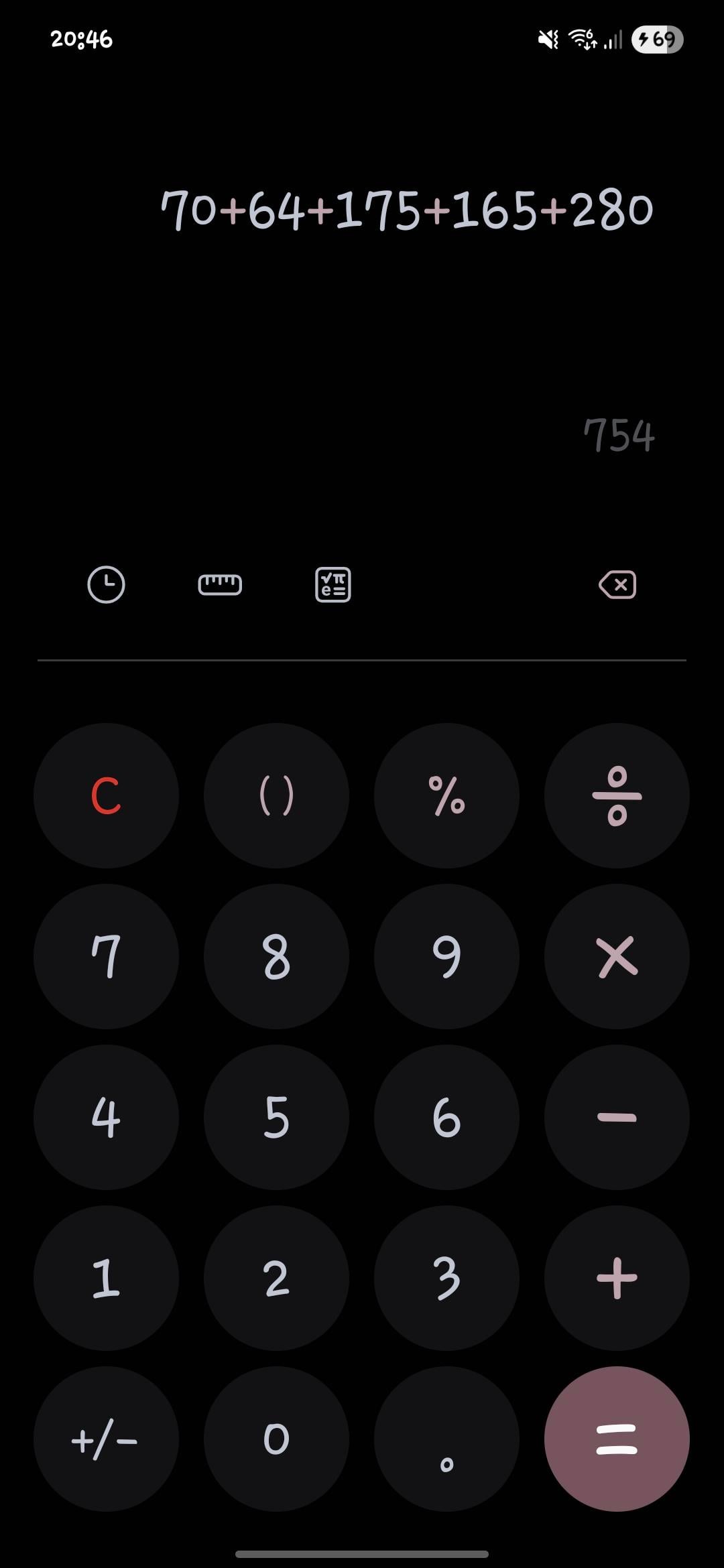Enter digit 0
The image size is (724, 1568).
click(276, 1439)
